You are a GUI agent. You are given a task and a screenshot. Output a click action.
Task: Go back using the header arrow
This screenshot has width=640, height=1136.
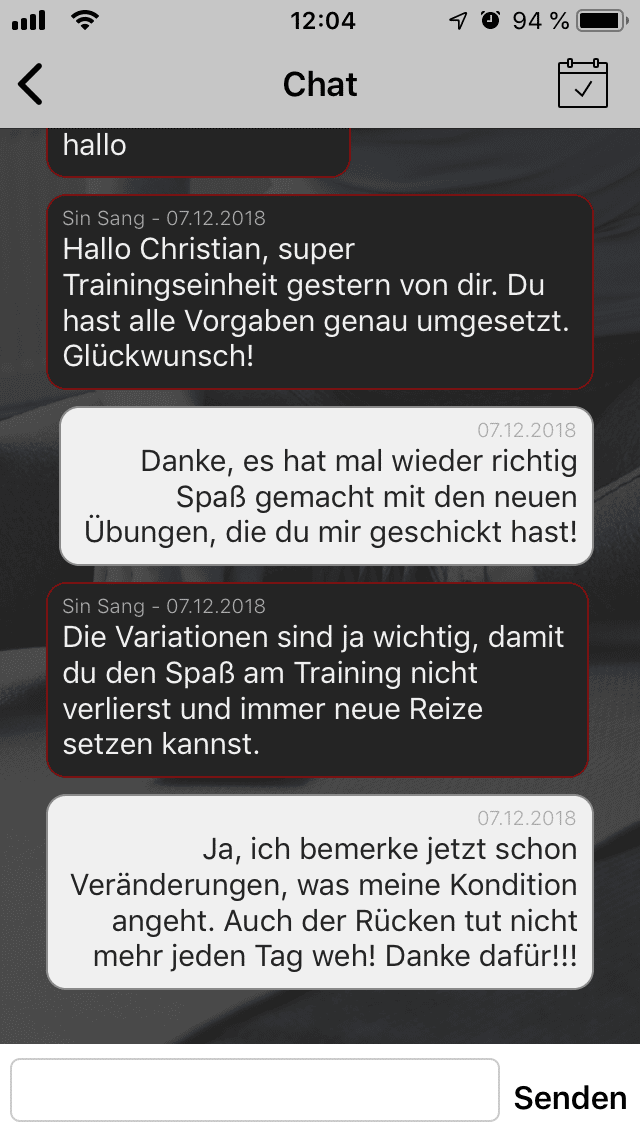(x=30, y=84)
